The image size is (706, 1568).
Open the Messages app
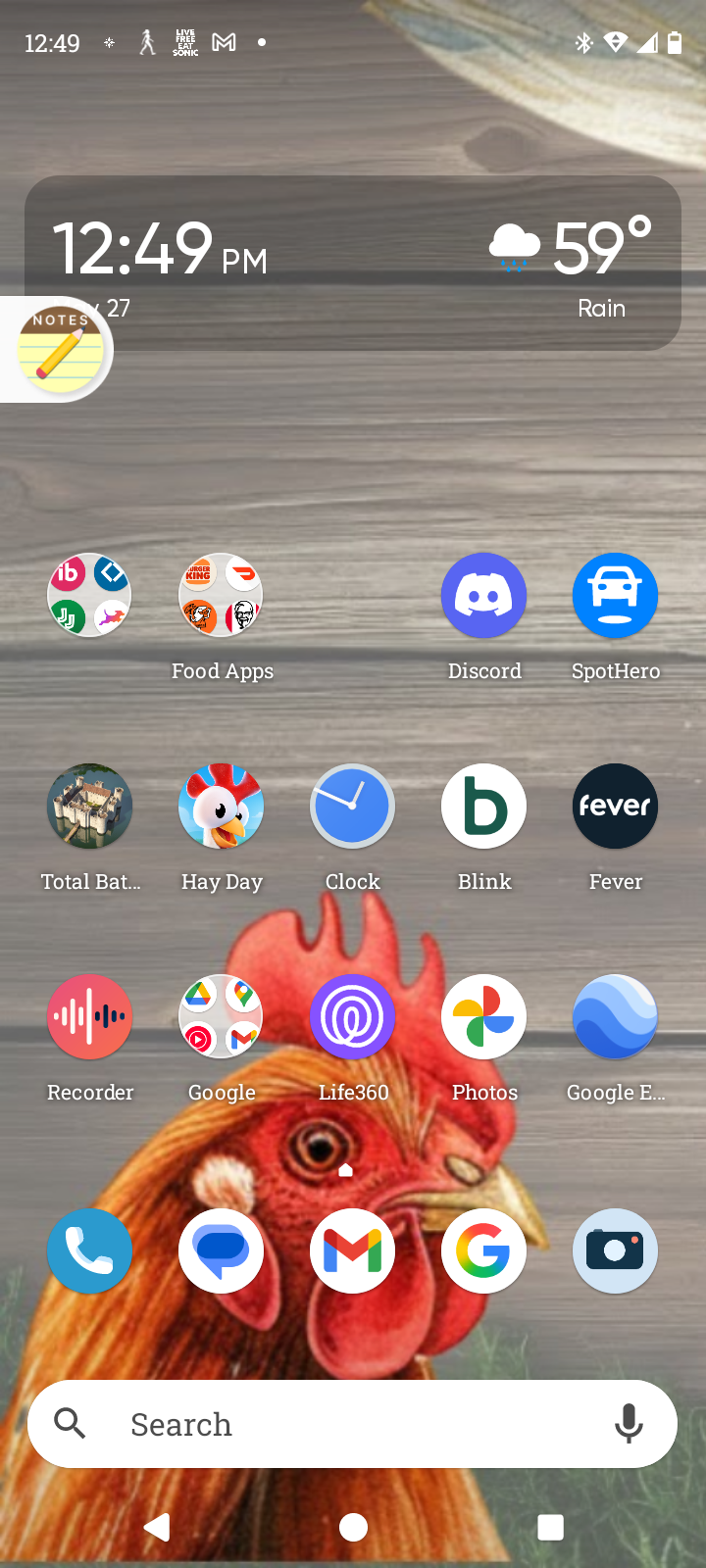tap(222, 1251)
